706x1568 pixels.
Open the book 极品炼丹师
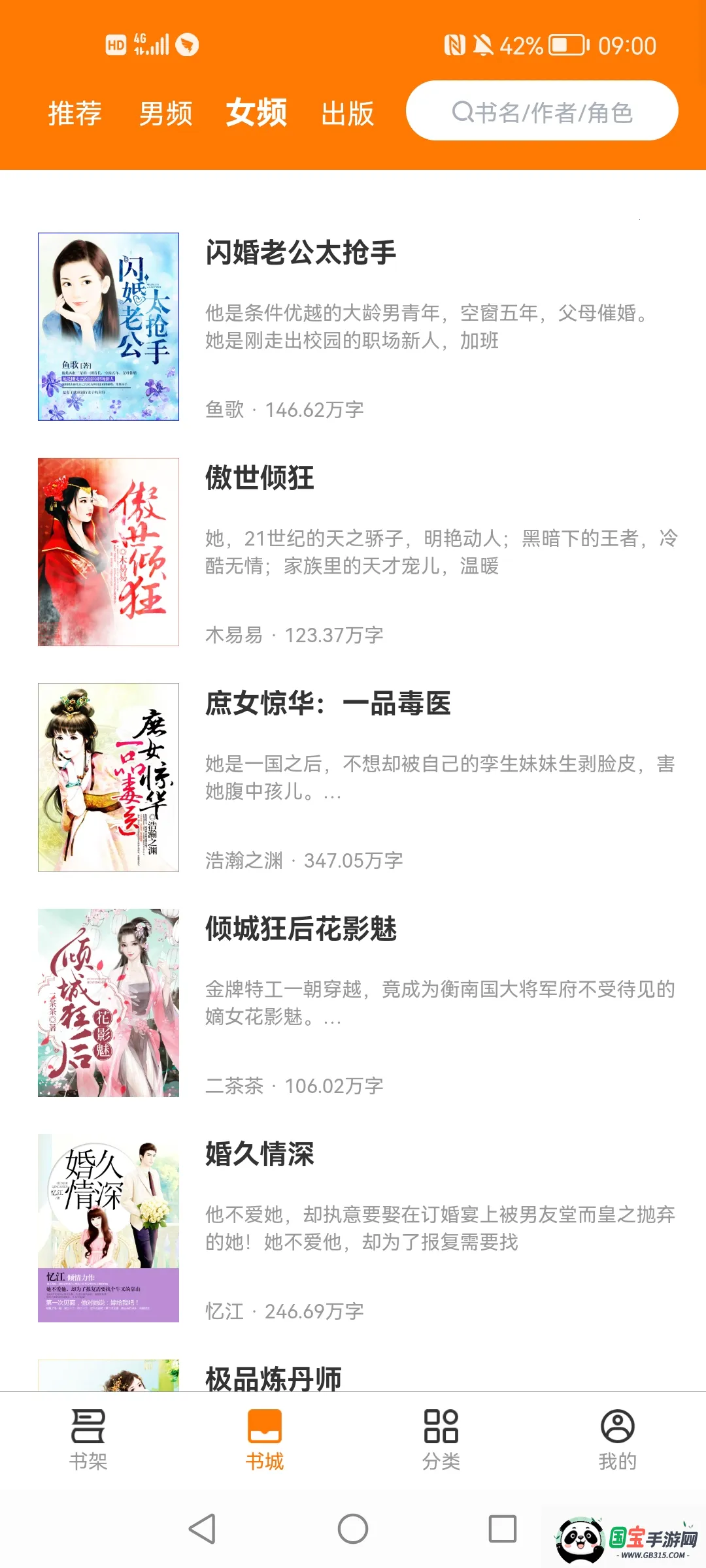pos(273,1377)
